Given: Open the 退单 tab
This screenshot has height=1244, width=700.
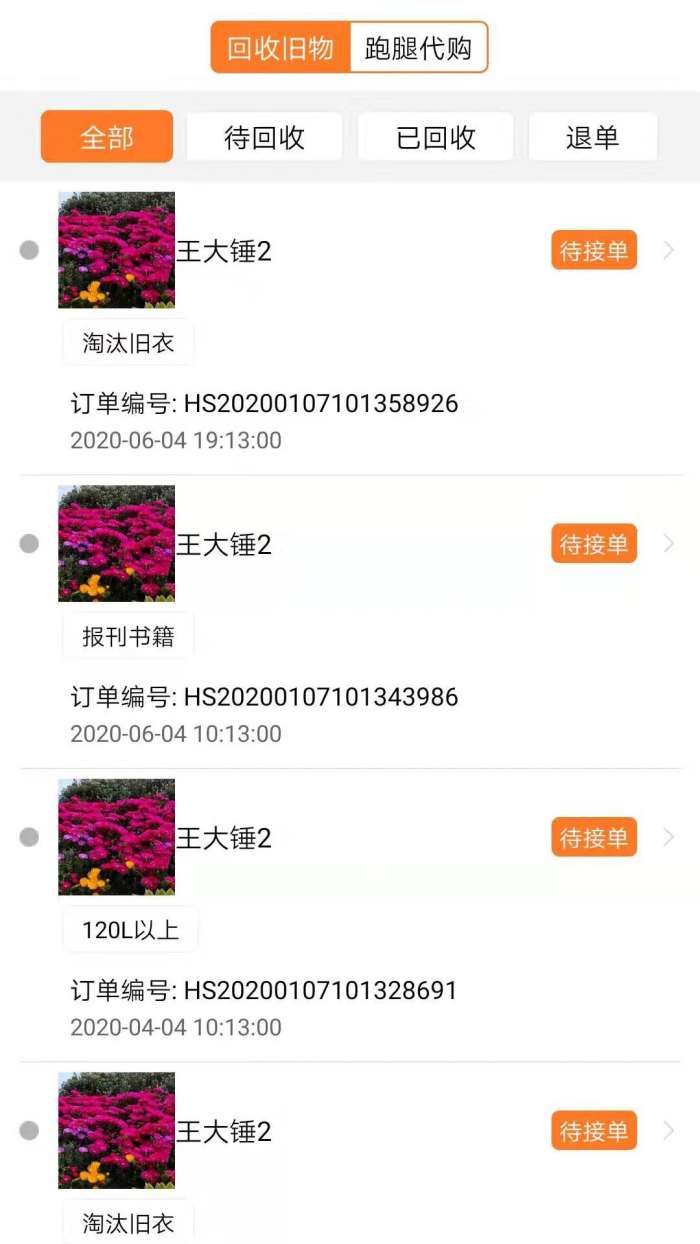Looking at the screenshot, I should pyautogui.click(x=593, y=137).
